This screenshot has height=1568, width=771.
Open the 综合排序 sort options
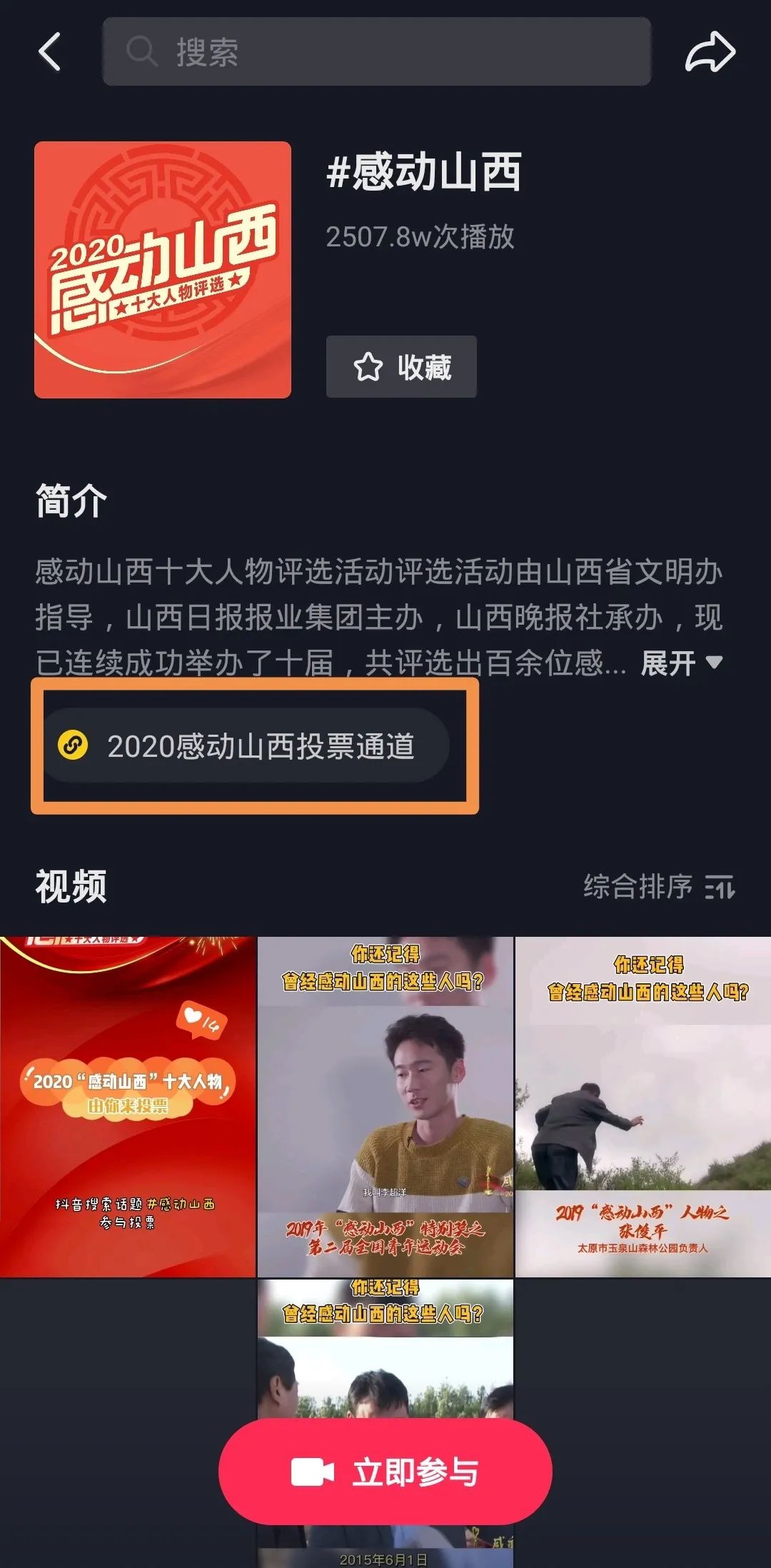[x=659, y=886]
